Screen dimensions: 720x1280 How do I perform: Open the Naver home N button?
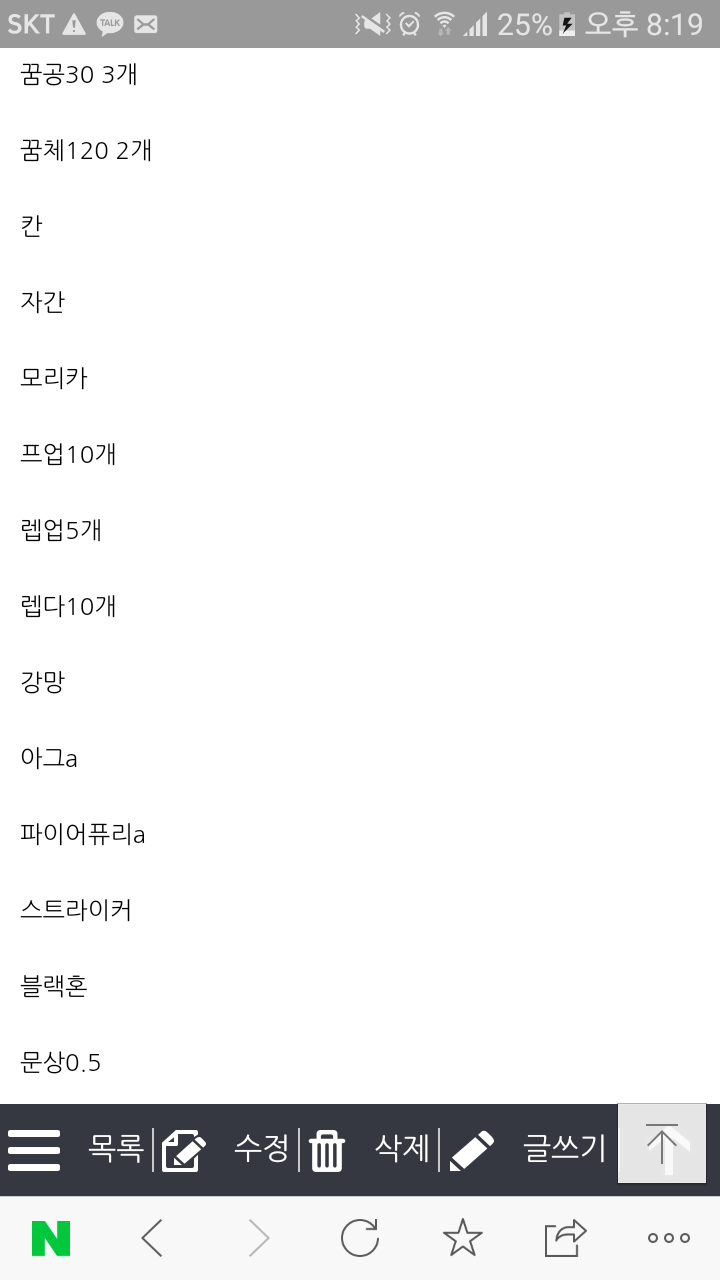(x=51, y=1238)
